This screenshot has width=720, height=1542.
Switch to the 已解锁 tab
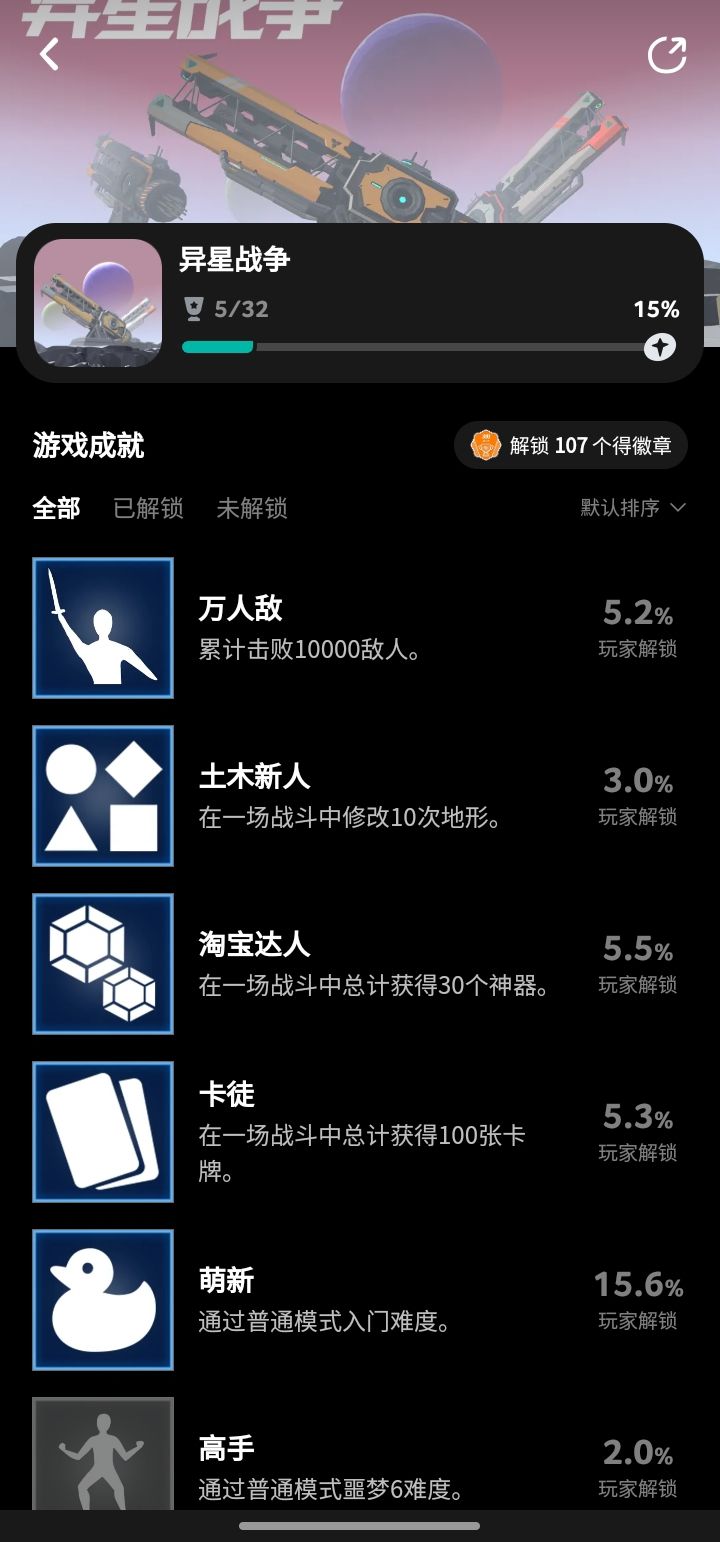[147, 508]
